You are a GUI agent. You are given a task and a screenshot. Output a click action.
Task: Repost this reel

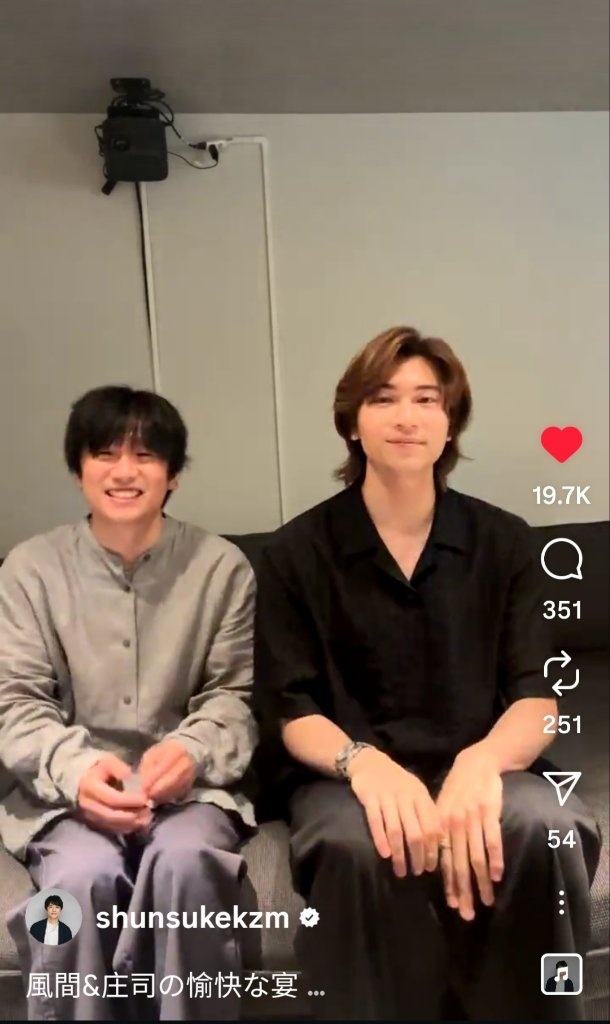coord(562,673)
